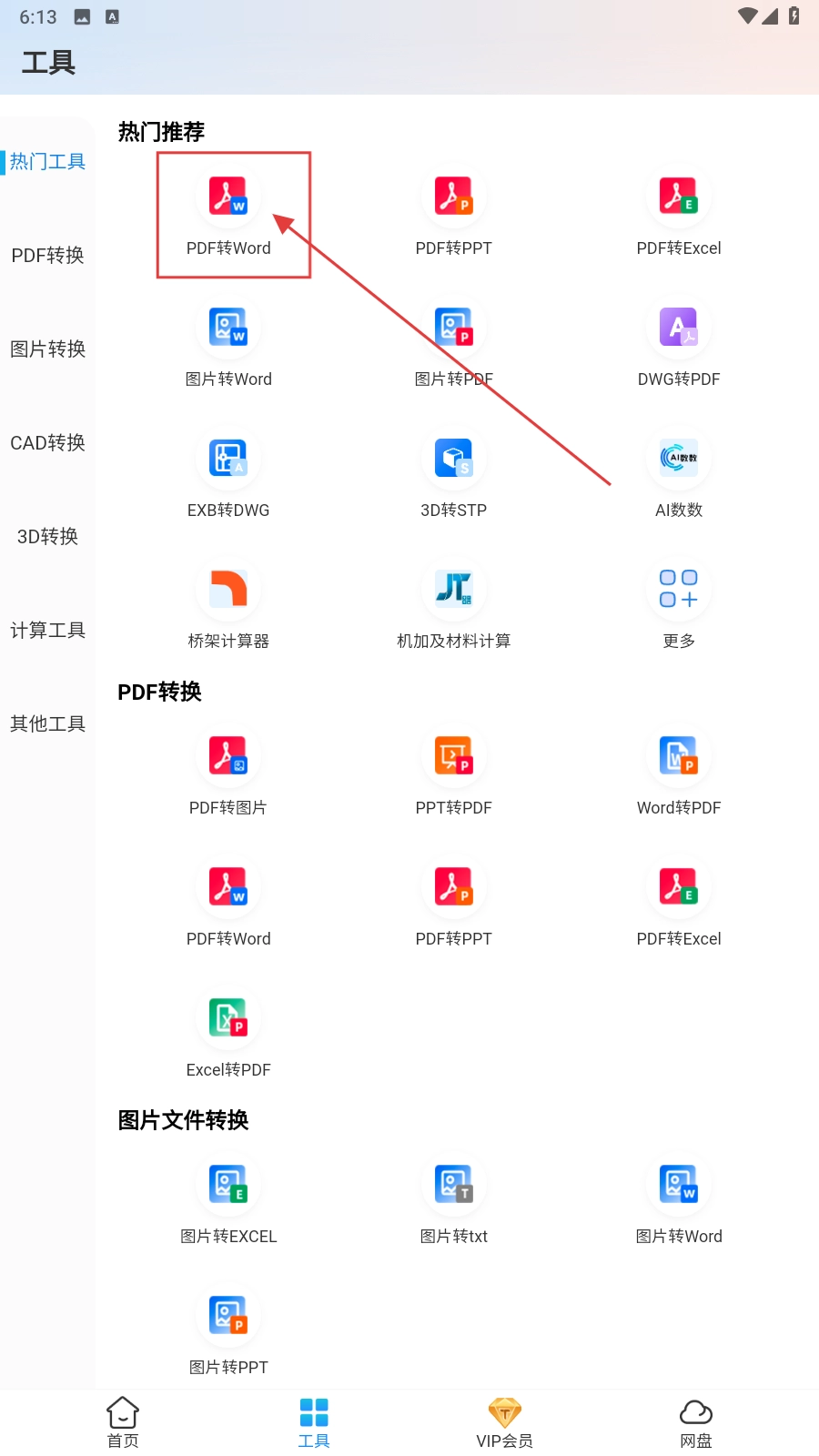Image resolution: width=819 pixels, height=1456 pixels.
Task: Switch to the PDF转换 sidebar category
Action: [47, 256]
